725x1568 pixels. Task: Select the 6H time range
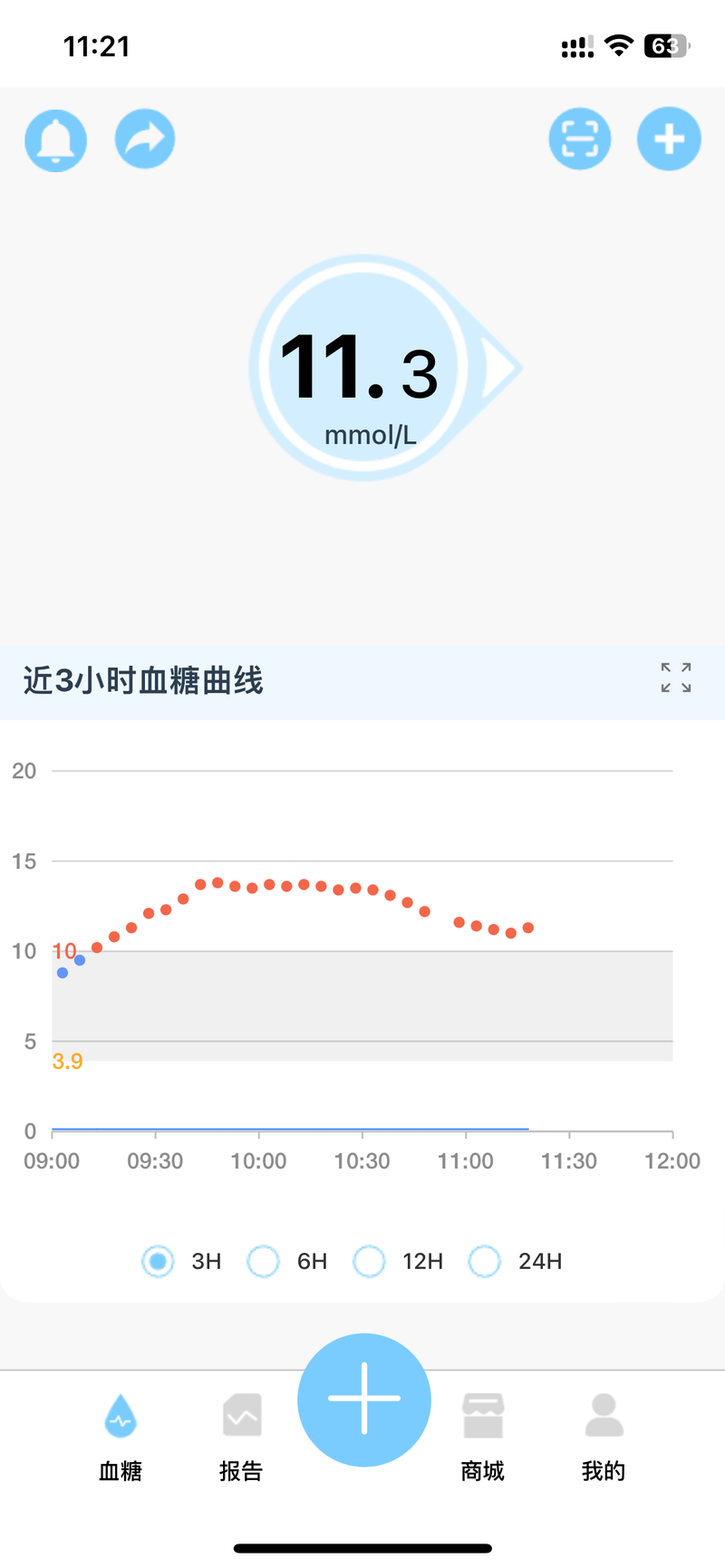coord(287,1261)
